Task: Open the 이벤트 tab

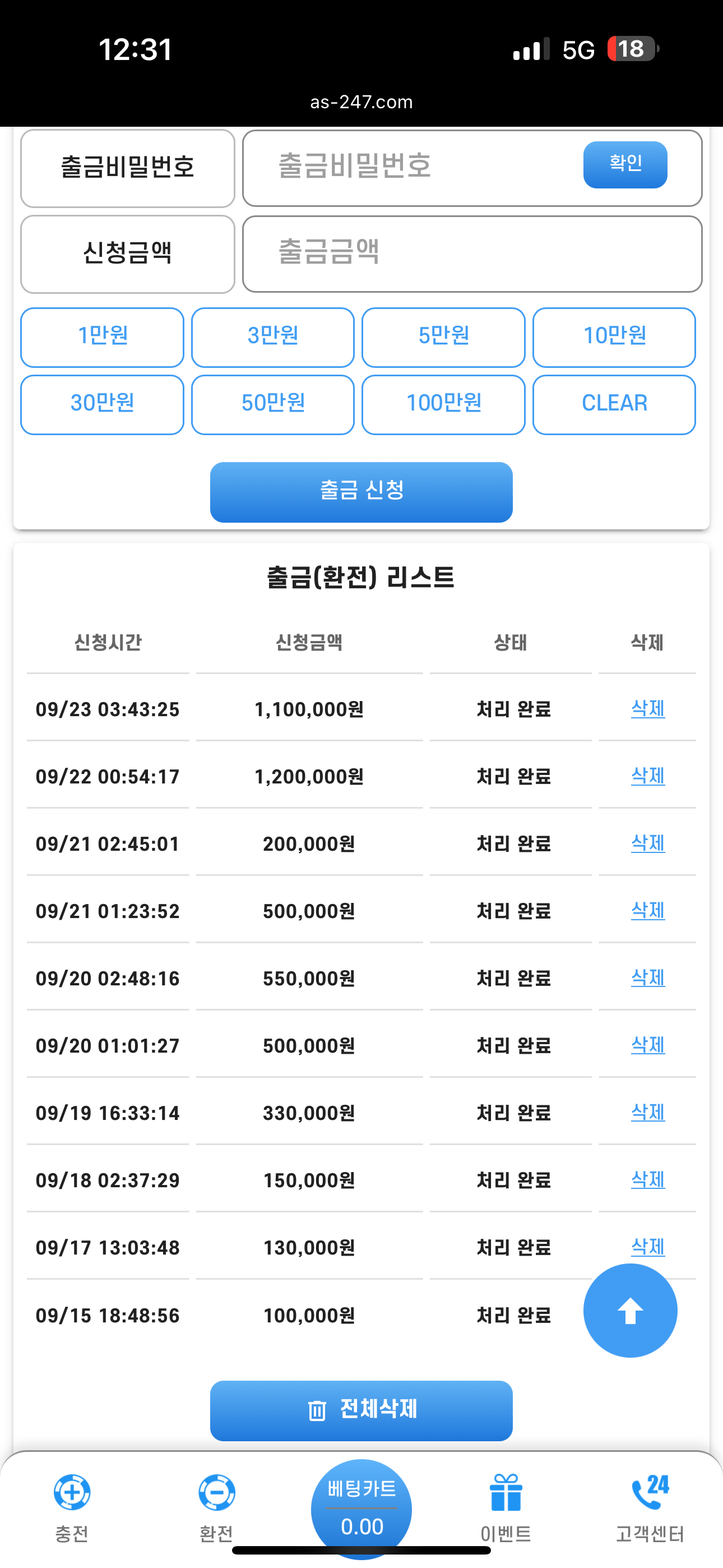Action: [x=506, y=1509]
